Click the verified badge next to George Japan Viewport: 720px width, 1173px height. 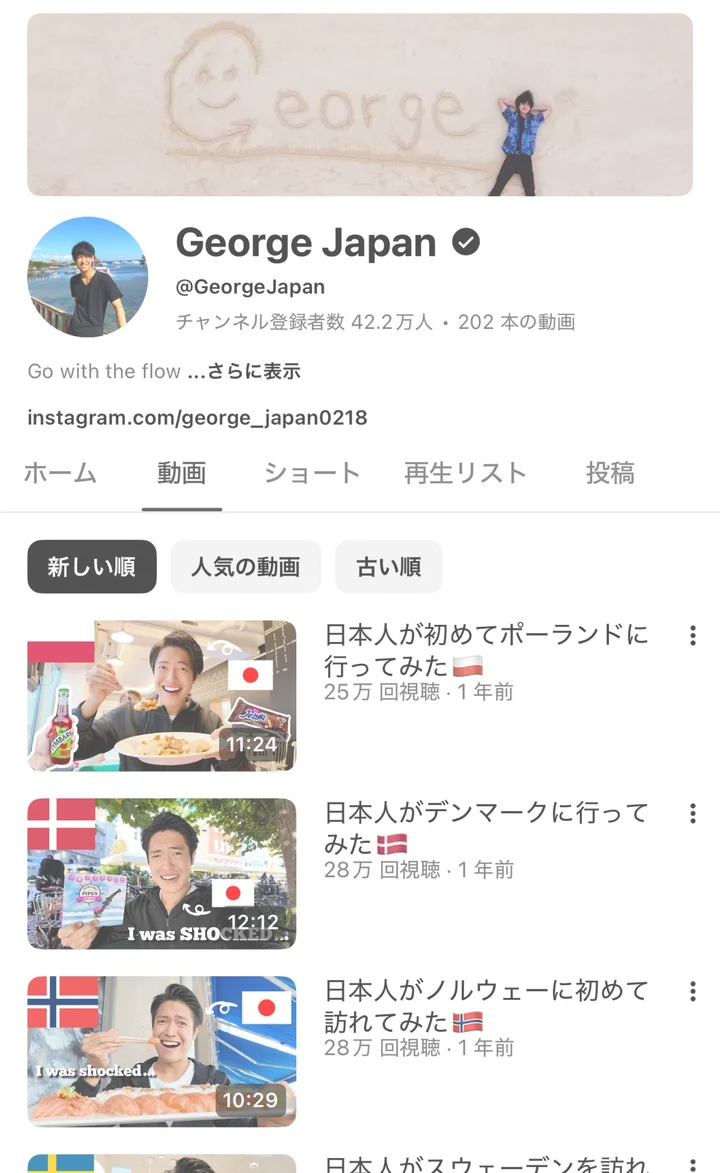click(466, 243)
